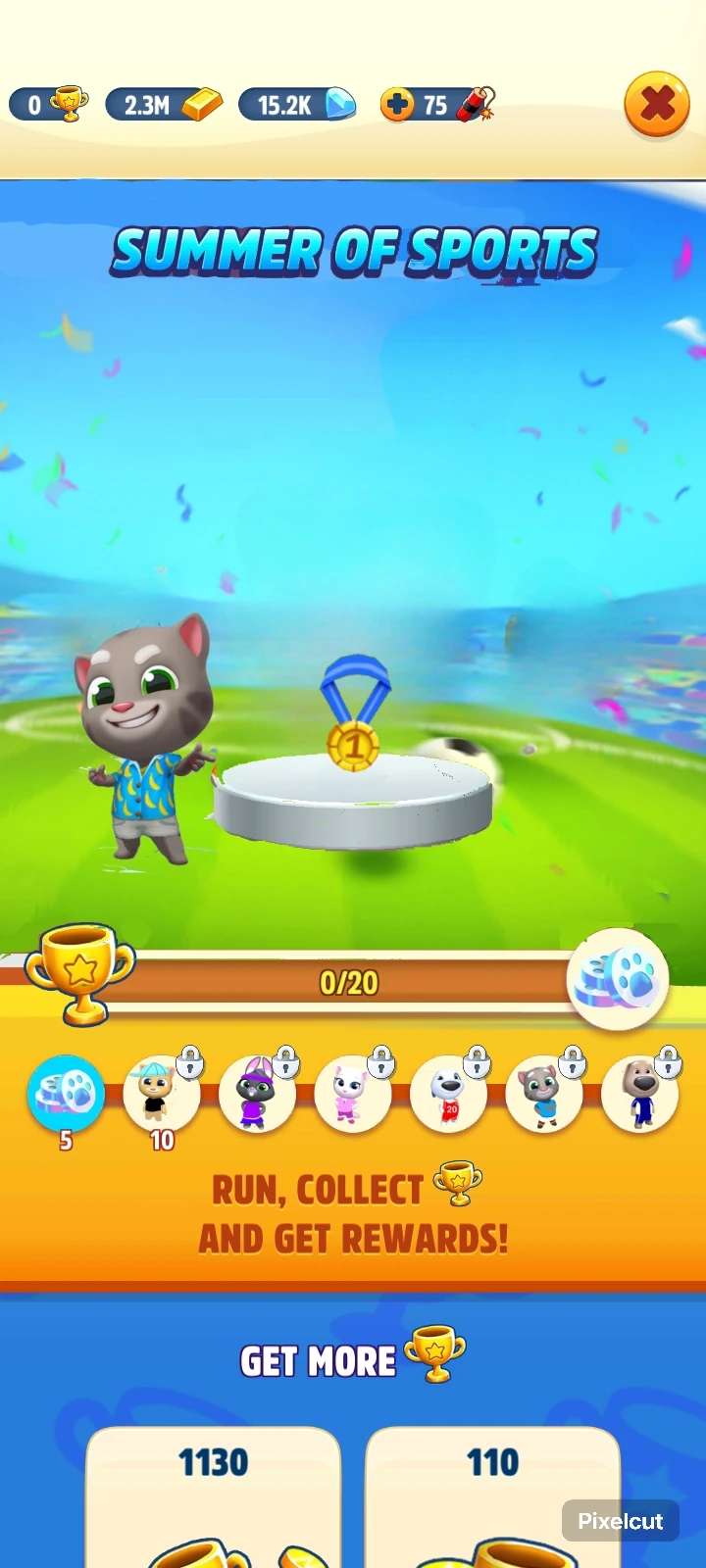Tap the 0/20 trophy progress bar
The width and height of the screenshot is (706, 1568).
coord(353,983)
